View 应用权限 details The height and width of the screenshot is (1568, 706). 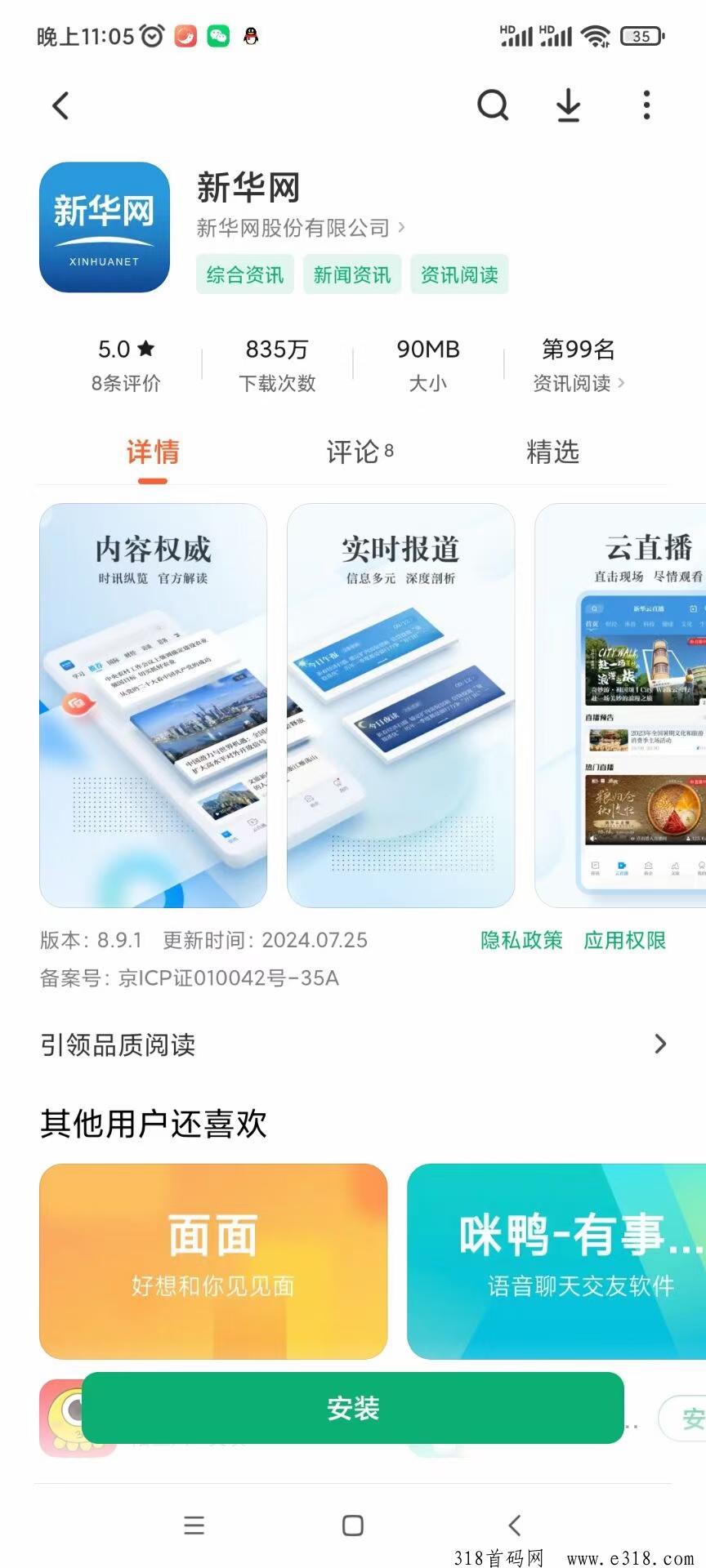[624, 940]
